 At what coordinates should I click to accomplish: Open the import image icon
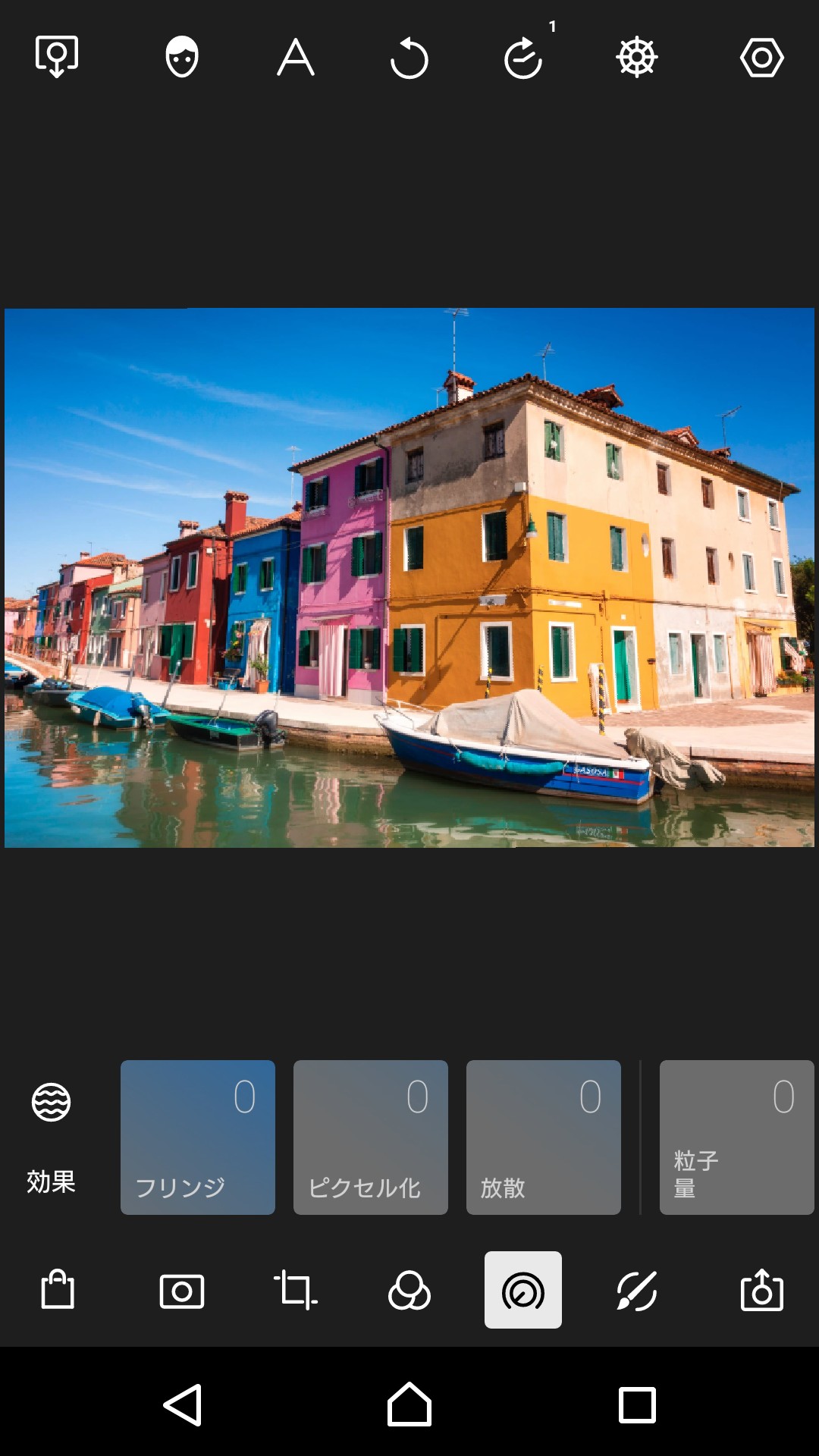point(57,57)
